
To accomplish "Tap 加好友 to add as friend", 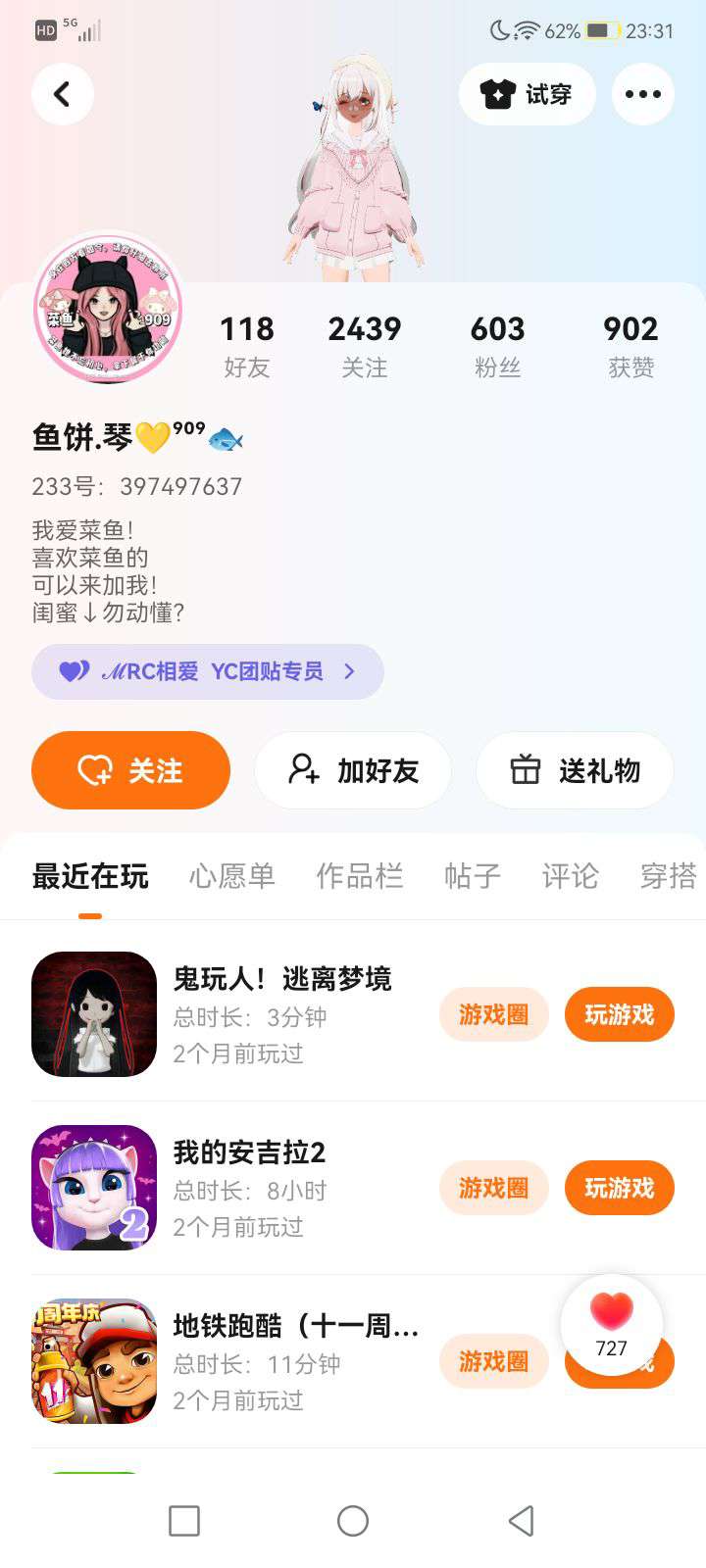I will [x=353, y=770].
